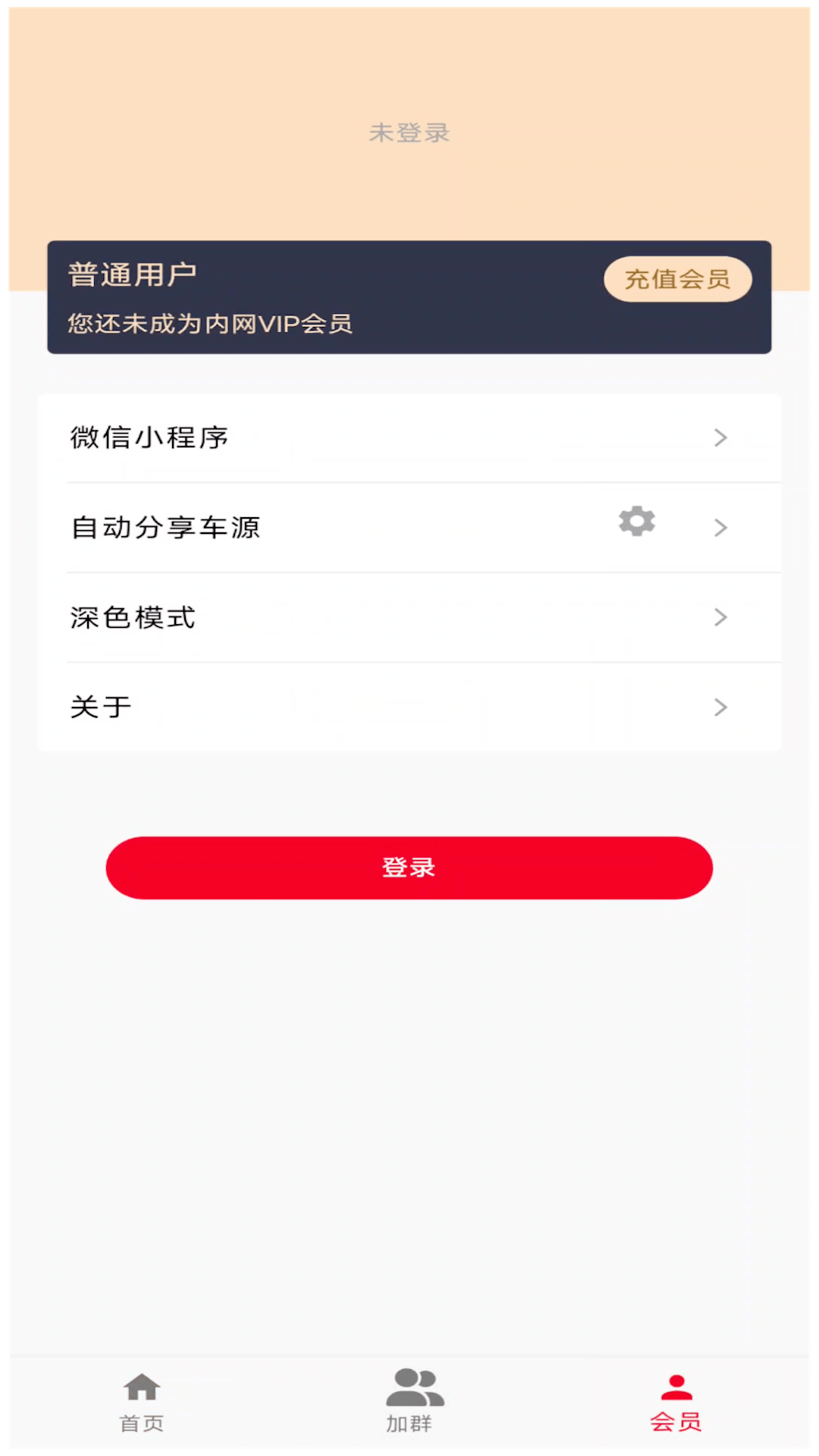Open 自动分享车源 settings gear

[636, 522]
